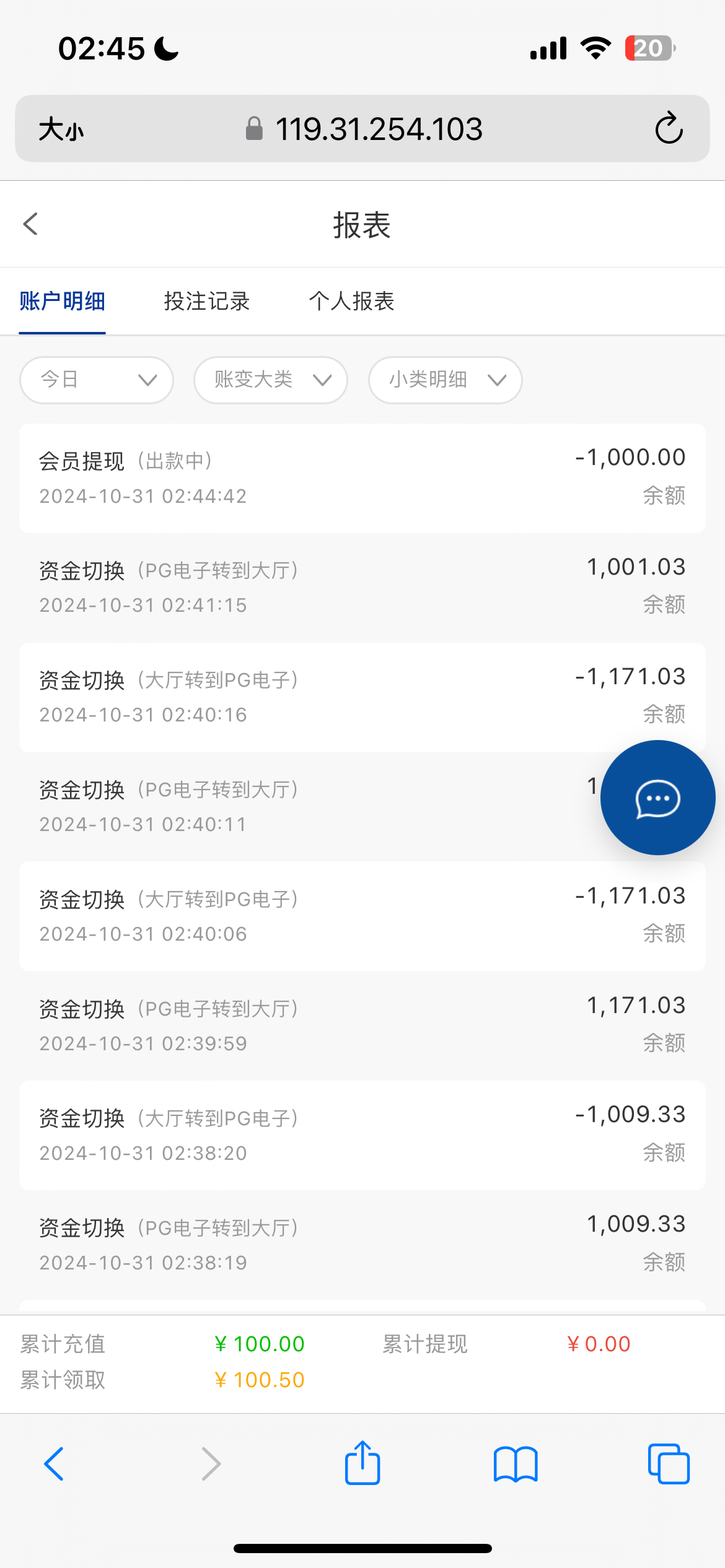725x1568 pixels.
Task: Show all open browser tabs
Action: 669,1464
